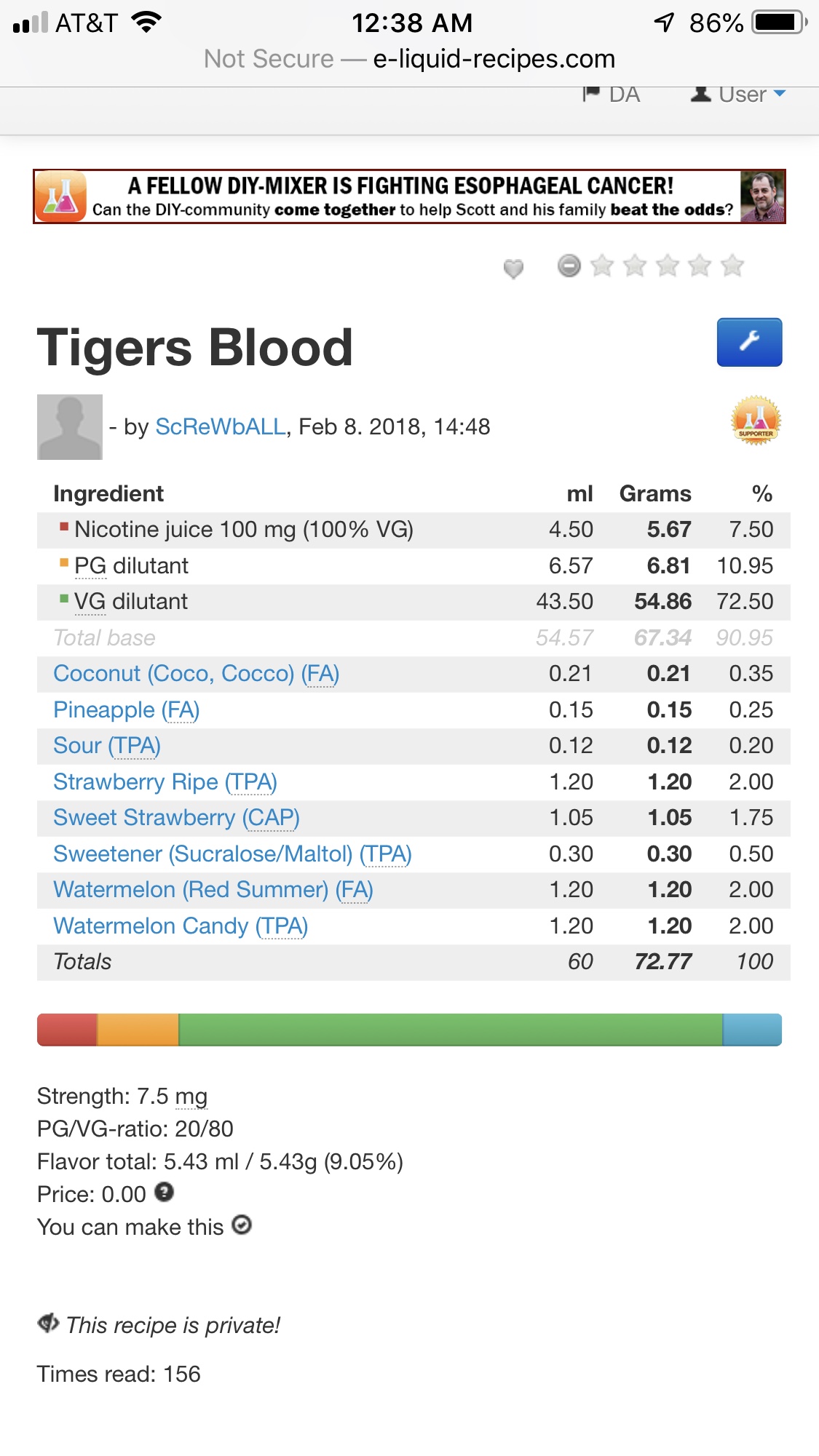The width and height of the screenshot is (819, 1456).
Task: Tap the address bar showing e-liquid-recipes.com
Action: point(410,58)
